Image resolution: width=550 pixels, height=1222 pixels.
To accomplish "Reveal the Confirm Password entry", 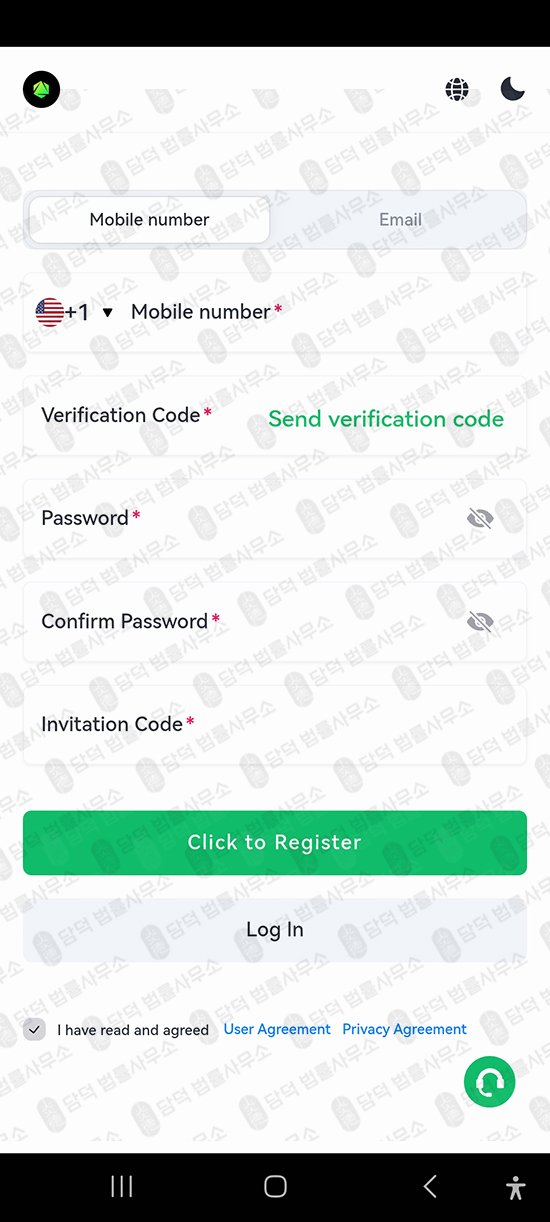I will 481,622.
